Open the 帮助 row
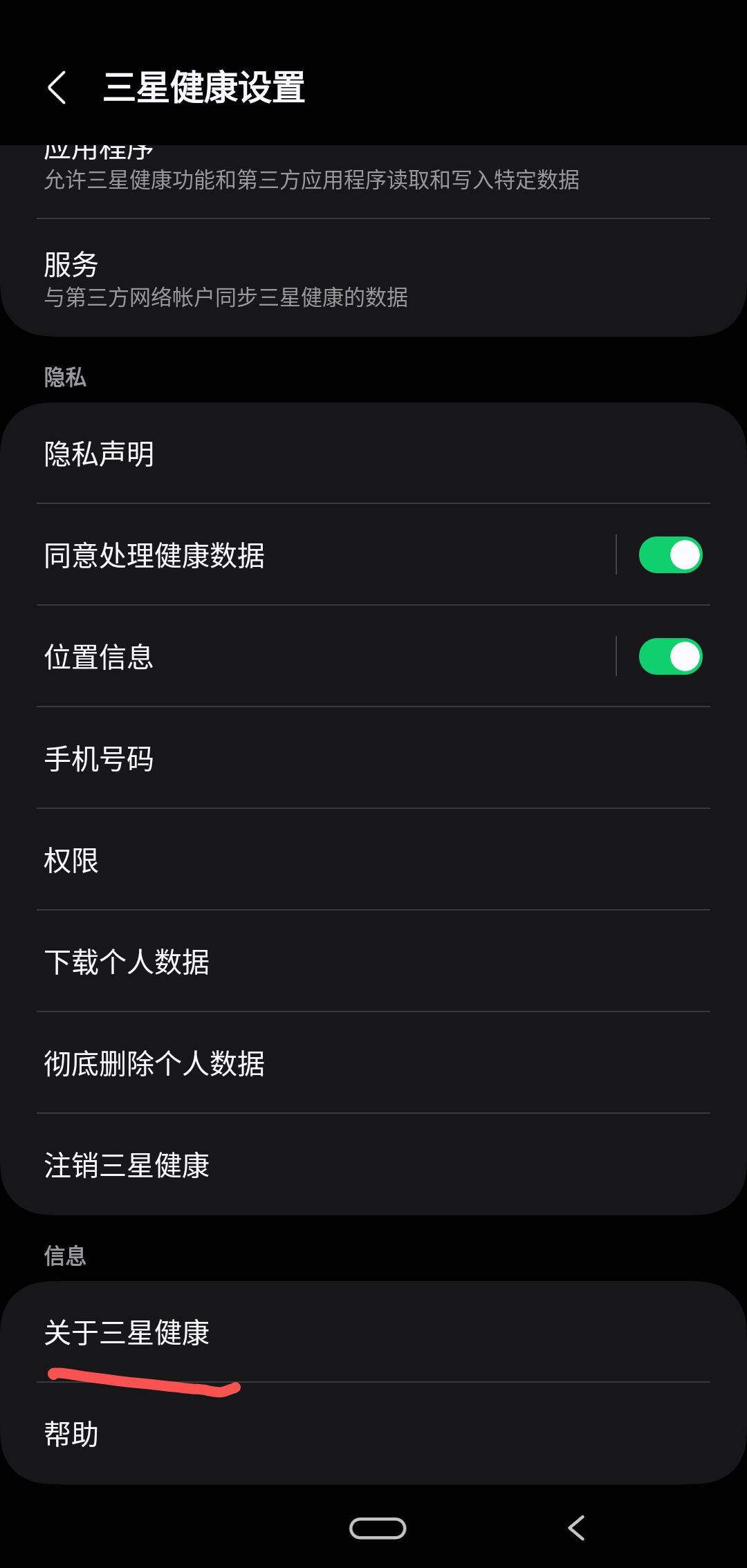The image size is (747, 1568). pyautogui.click(x=373, y=1434)
